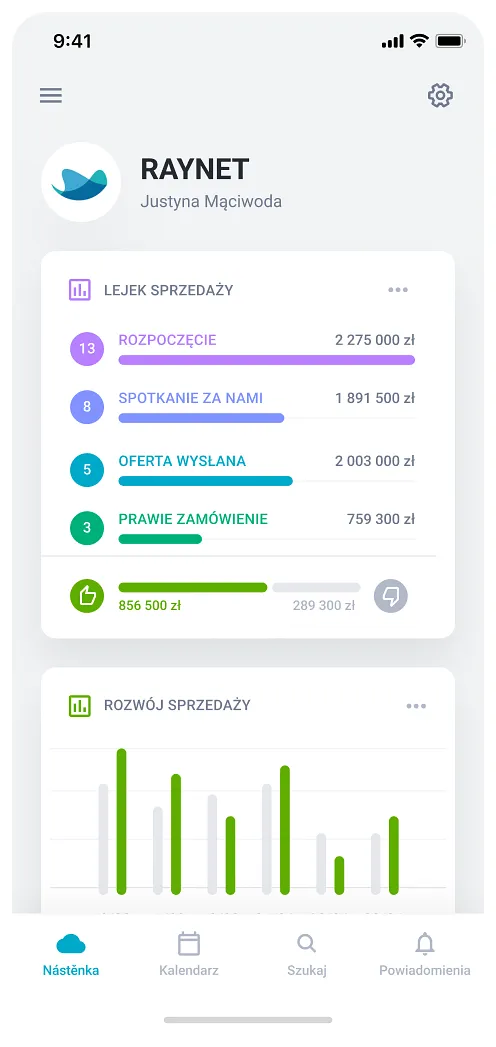
Task: Open the hamburger drawer menu
Action: click(51, 95)
